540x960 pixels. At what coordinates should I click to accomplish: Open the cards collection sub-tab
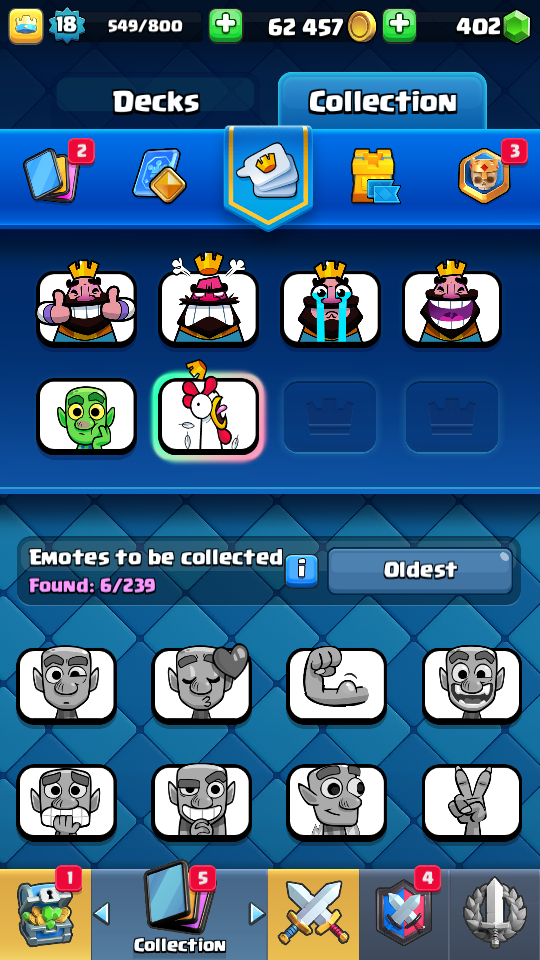[51, 174]
